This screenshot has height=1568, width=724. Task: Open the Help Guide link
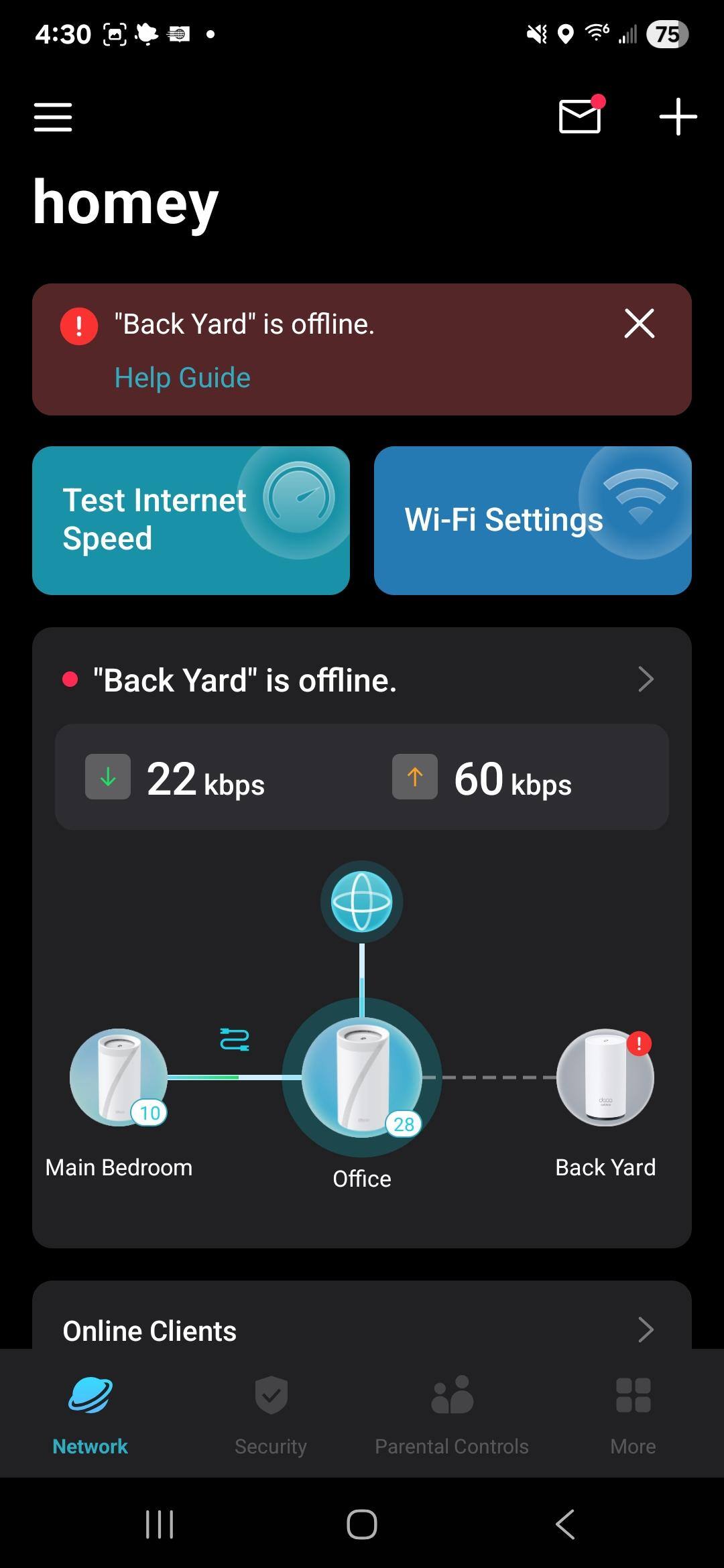tap(181, 377)
